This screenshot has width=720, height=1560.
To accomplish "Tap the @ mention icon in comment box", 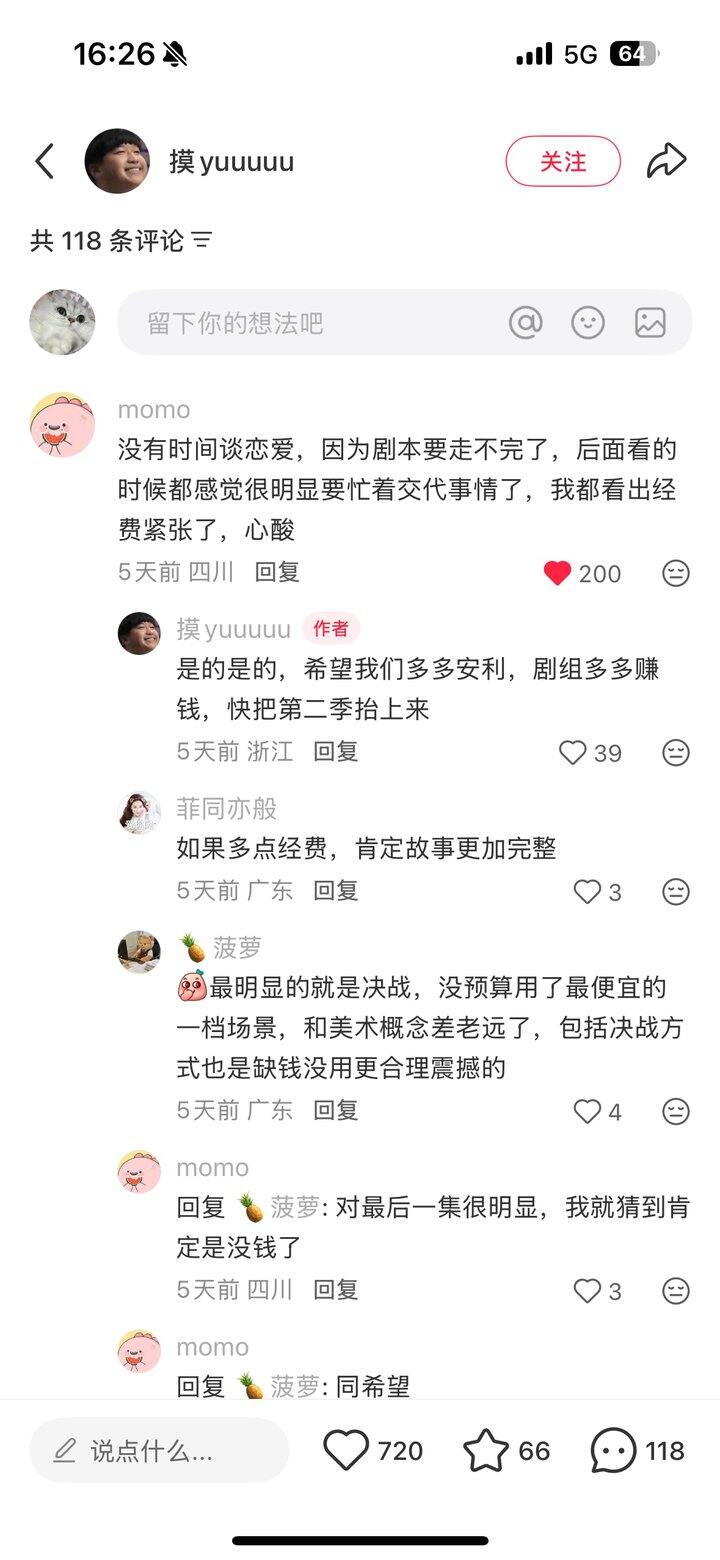I will [x=526, y=322].
